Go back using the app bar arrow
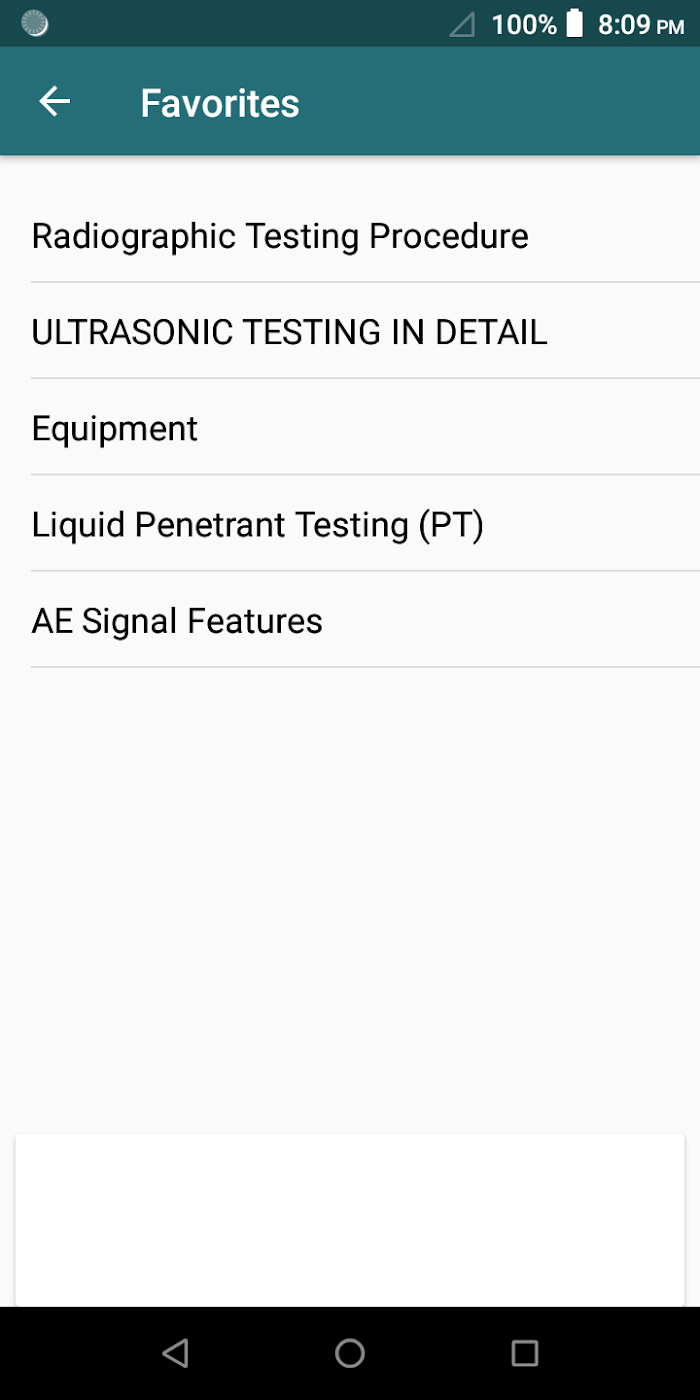 pyautogui.click(x=54, y=101)
